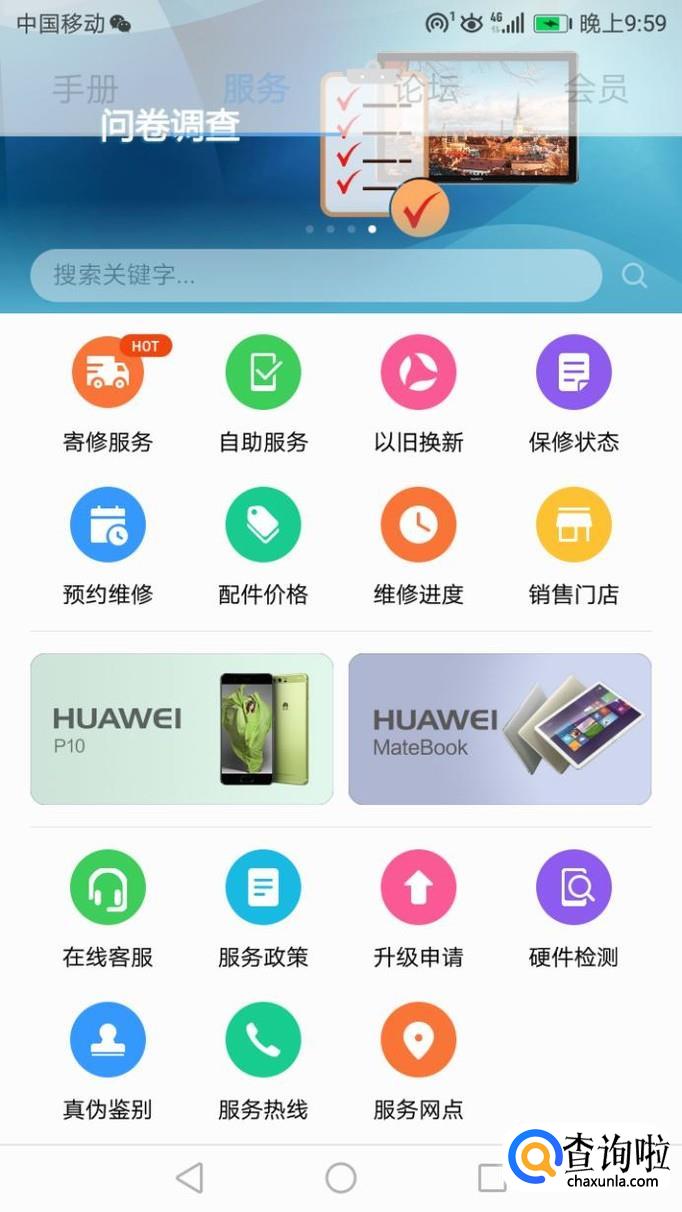Switch to the 会员 tab
Viewport: 682px width, 1212px height.
(x=596, y=89)
